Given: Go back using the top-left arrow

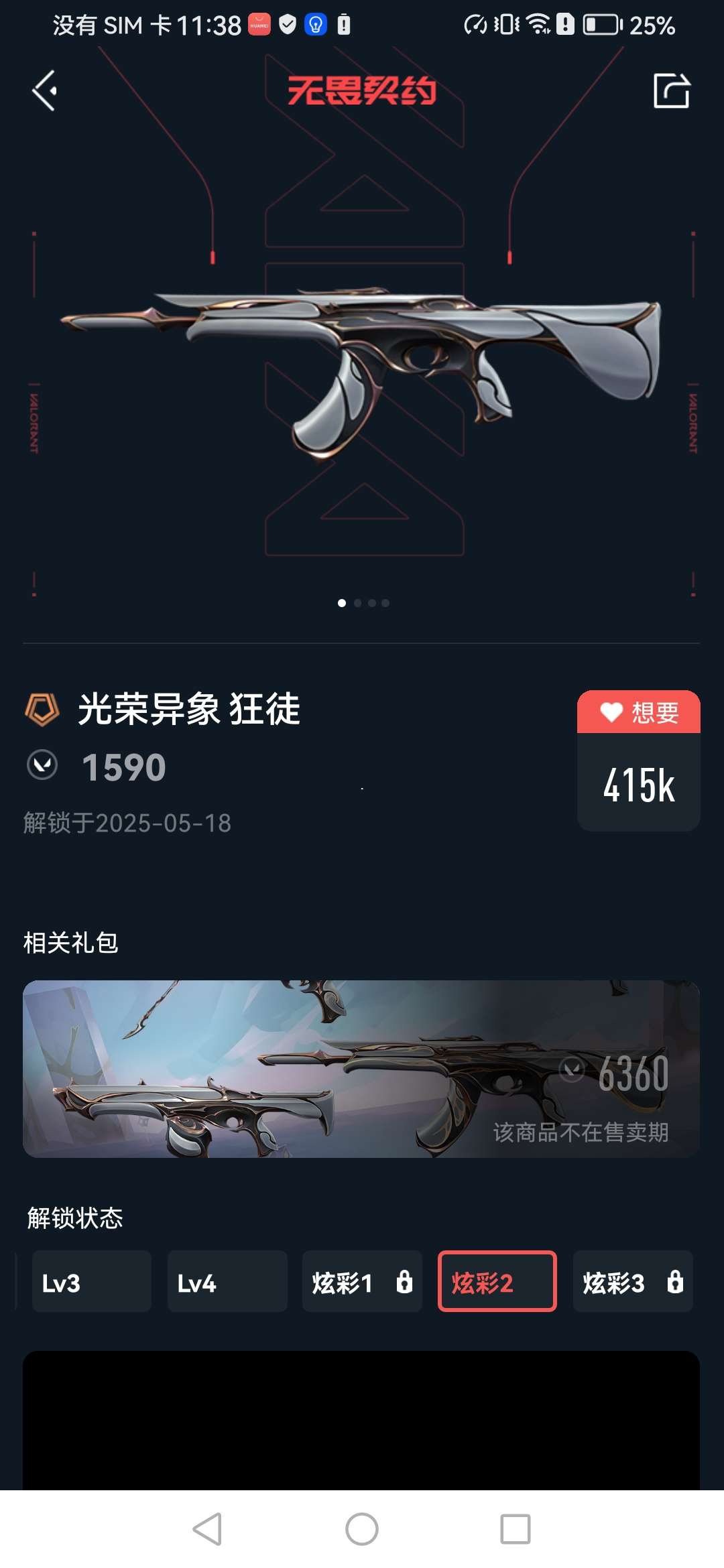Looking at the screenshot, I should click(44, 90).
